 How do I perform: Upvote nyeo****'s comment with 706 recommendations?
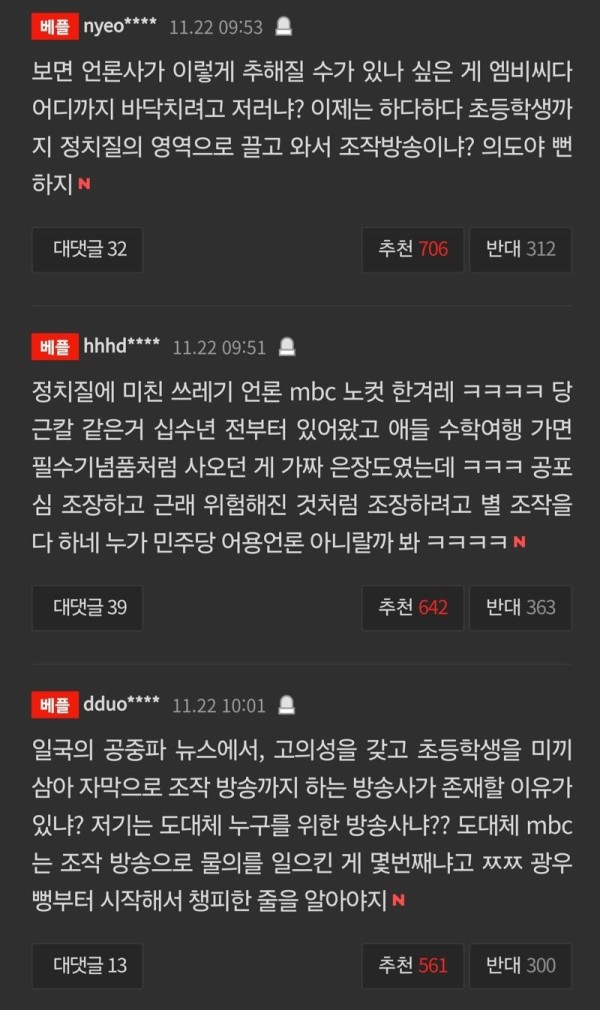click(412, 249)
